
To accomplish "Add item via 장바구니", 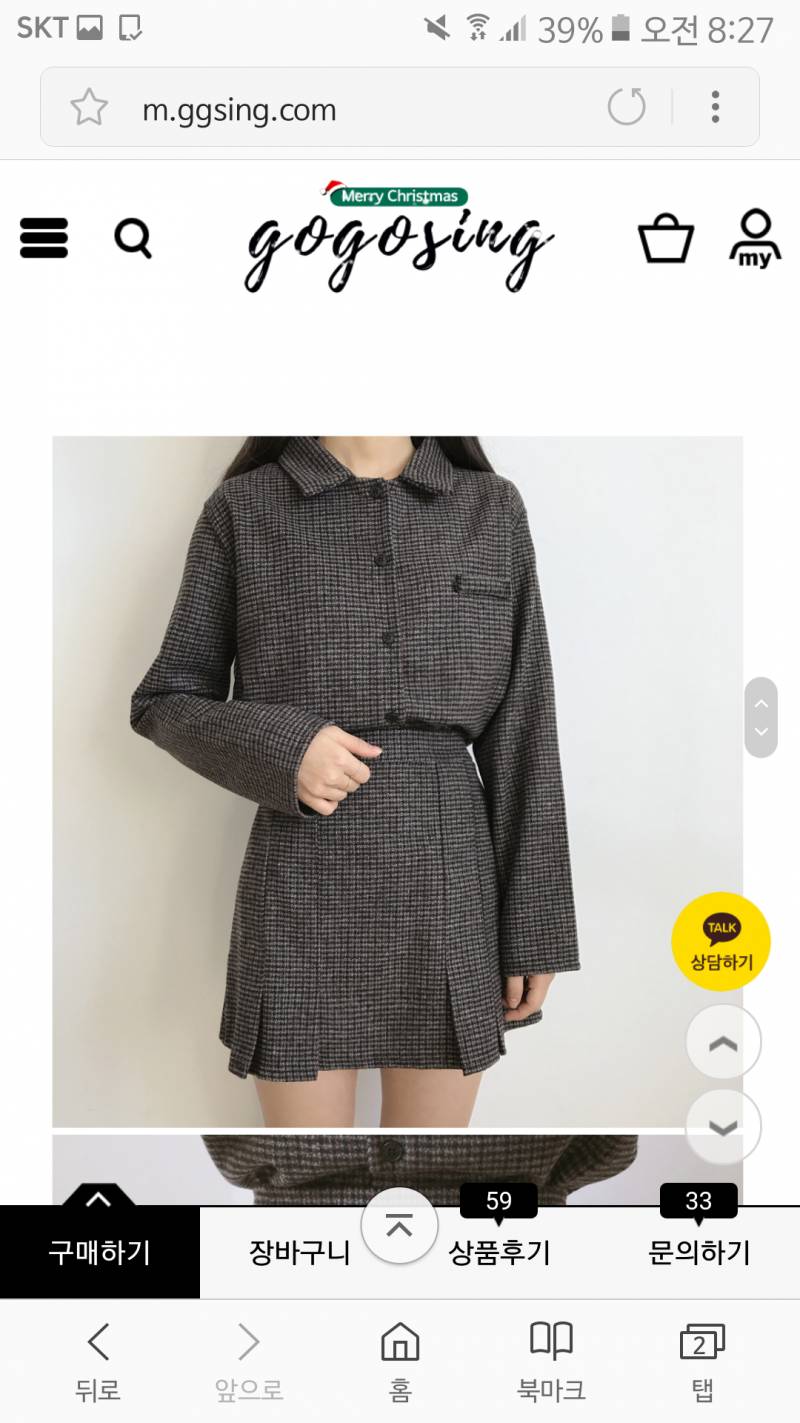I will (299, 1252).
